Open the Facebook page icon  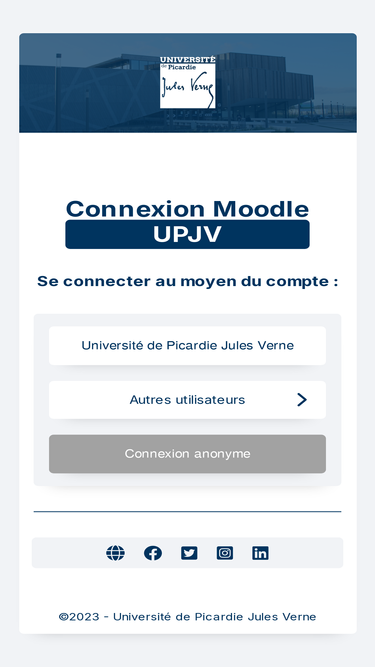[x=153, y=553]
